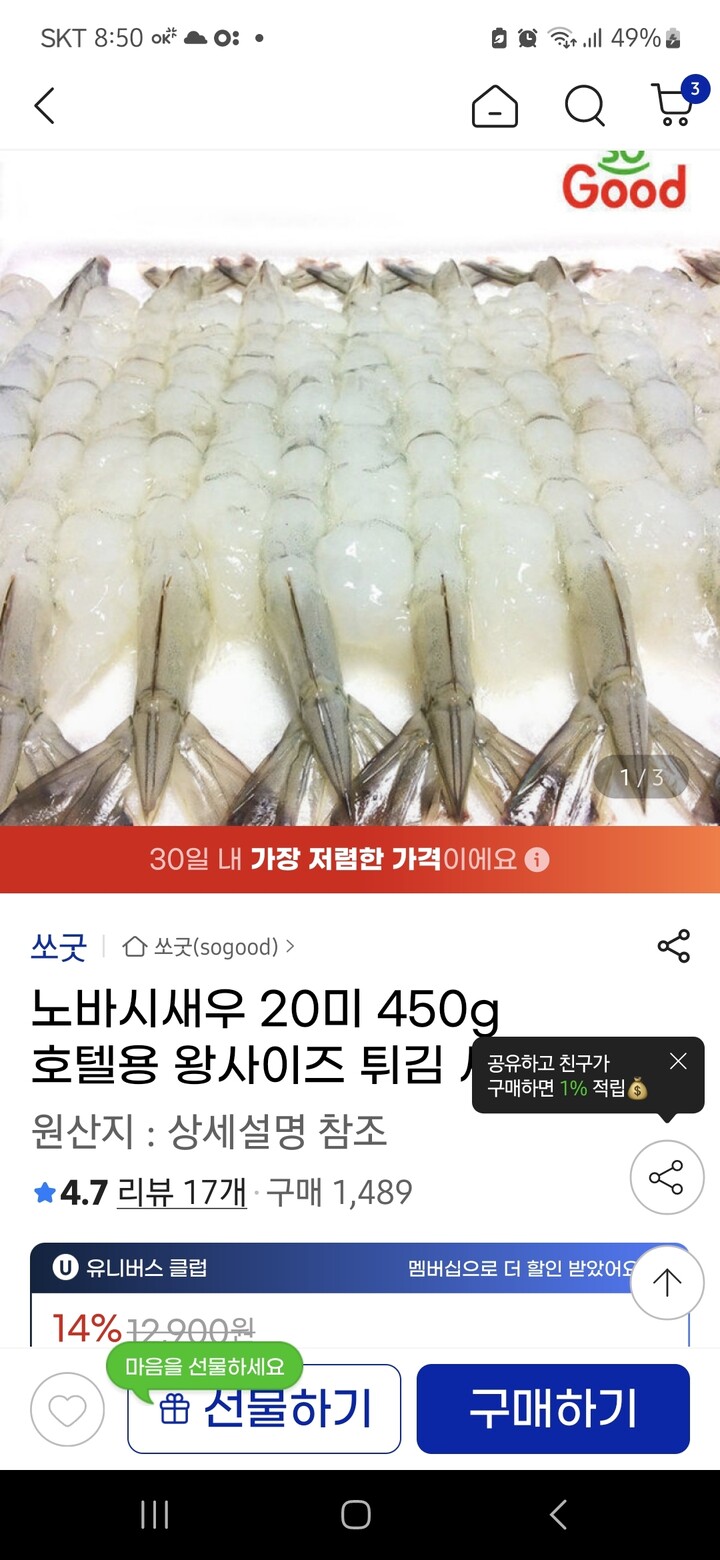Open the floating share button
This screenshot has height=1560, width=720.
666,1177
